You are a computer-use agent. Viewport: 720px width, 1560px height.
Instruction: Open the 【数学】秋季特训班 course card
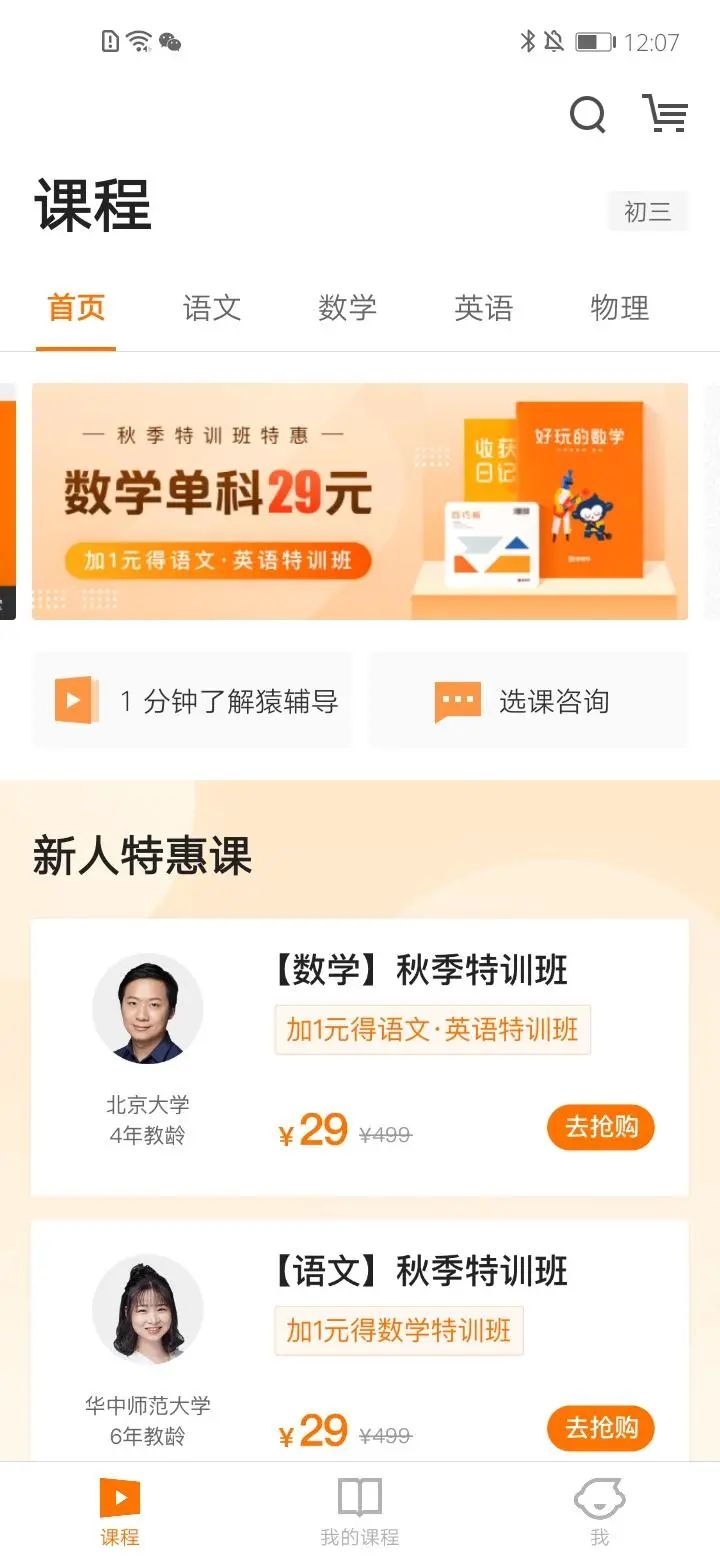pos(420,971)
